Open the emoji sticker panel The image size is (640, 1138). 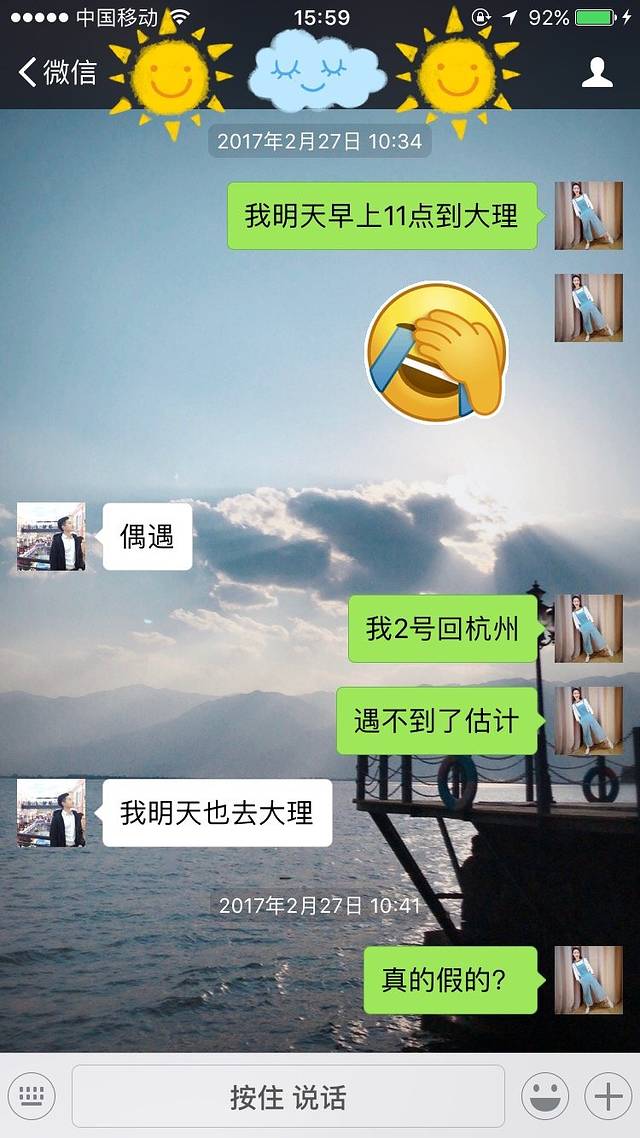pyautogui.click(x=545, y=1096)
